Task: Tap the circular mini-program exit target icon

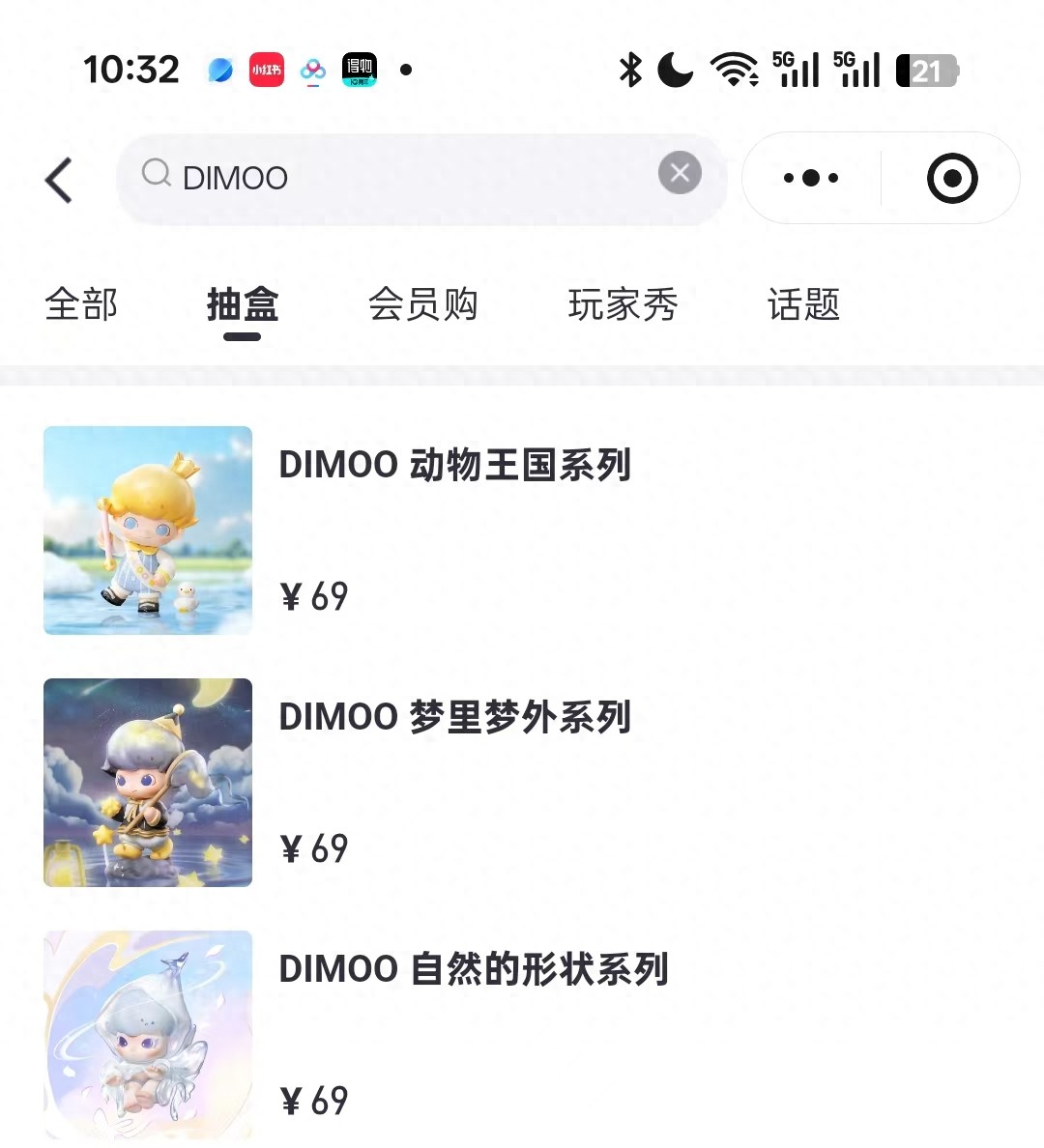Action: 951,178
